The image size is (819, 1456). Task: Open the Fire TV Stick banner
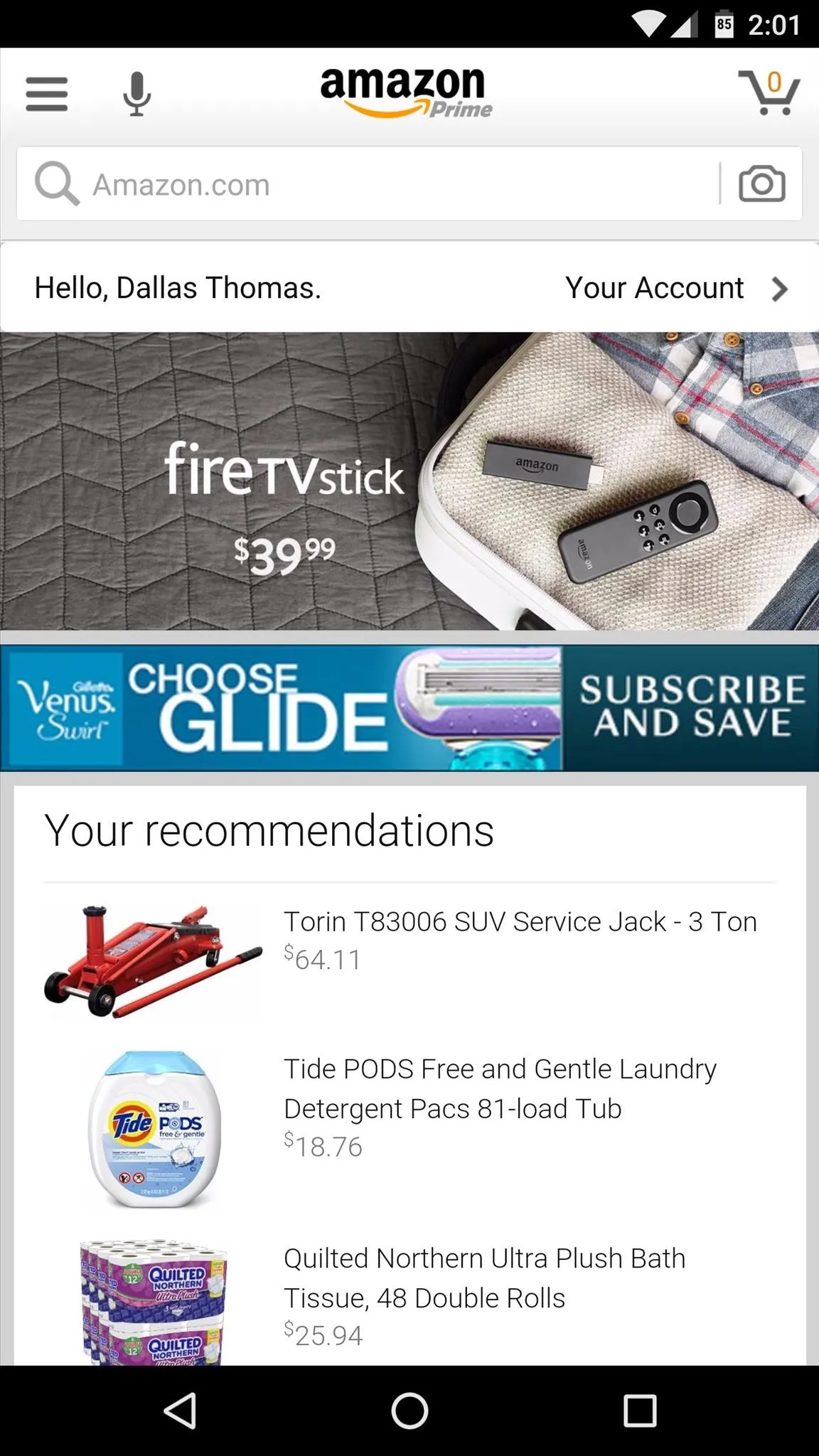tap(409, 481)
